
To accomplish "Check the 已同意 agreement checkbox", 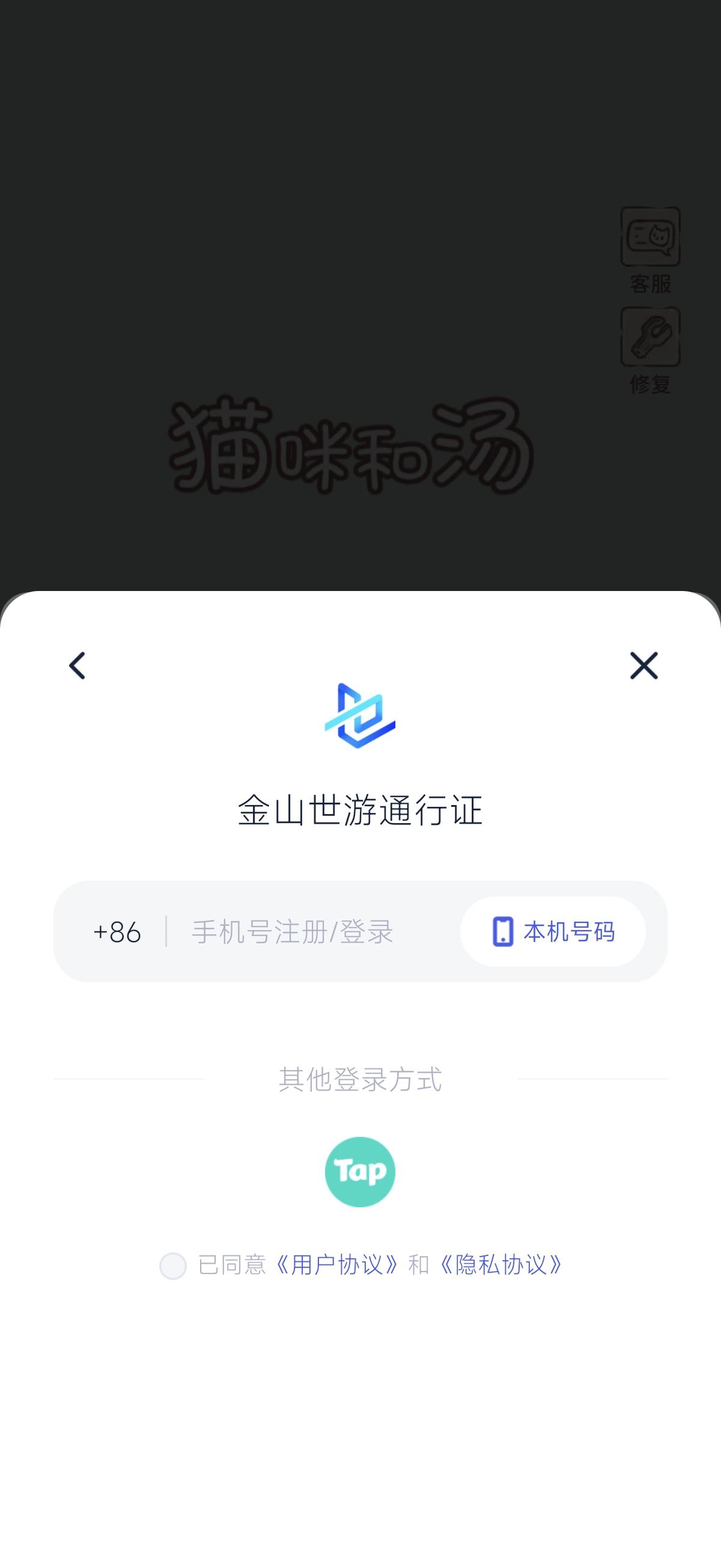I will coord(173,1266).
